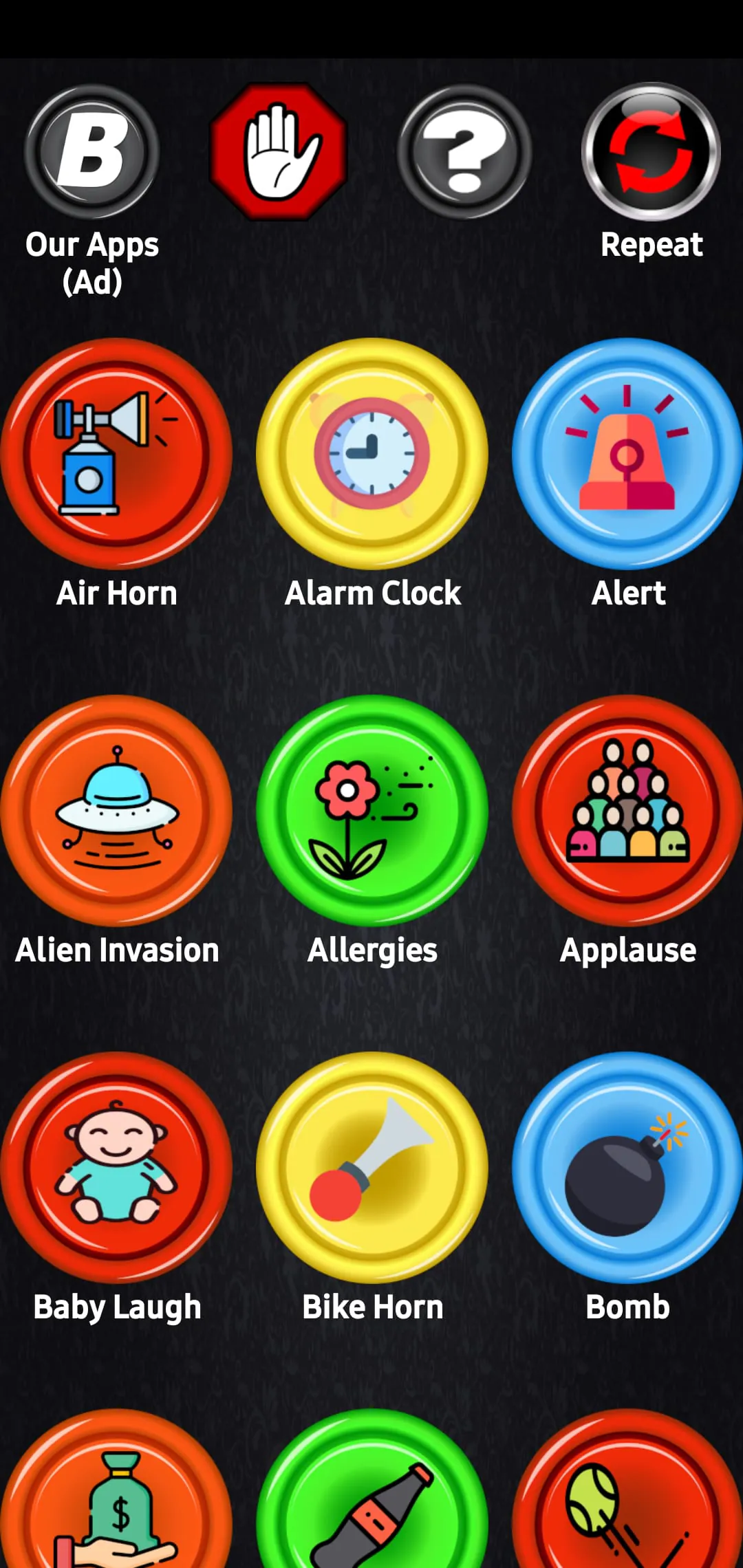
Task: Play the Air Horn sound
Action: tap(117, 454)
